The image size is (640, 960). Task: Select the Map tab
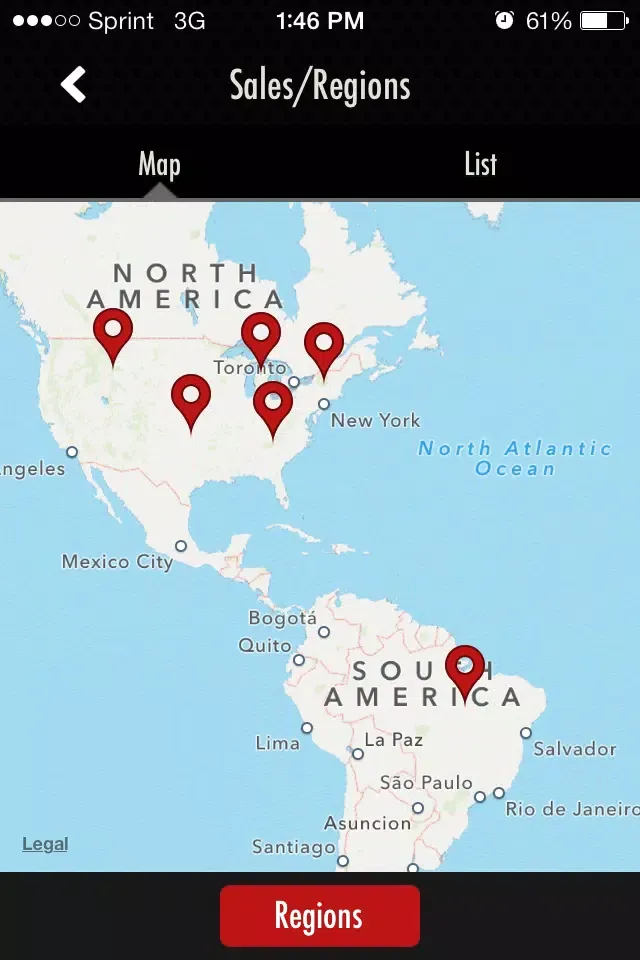(159, 164)
